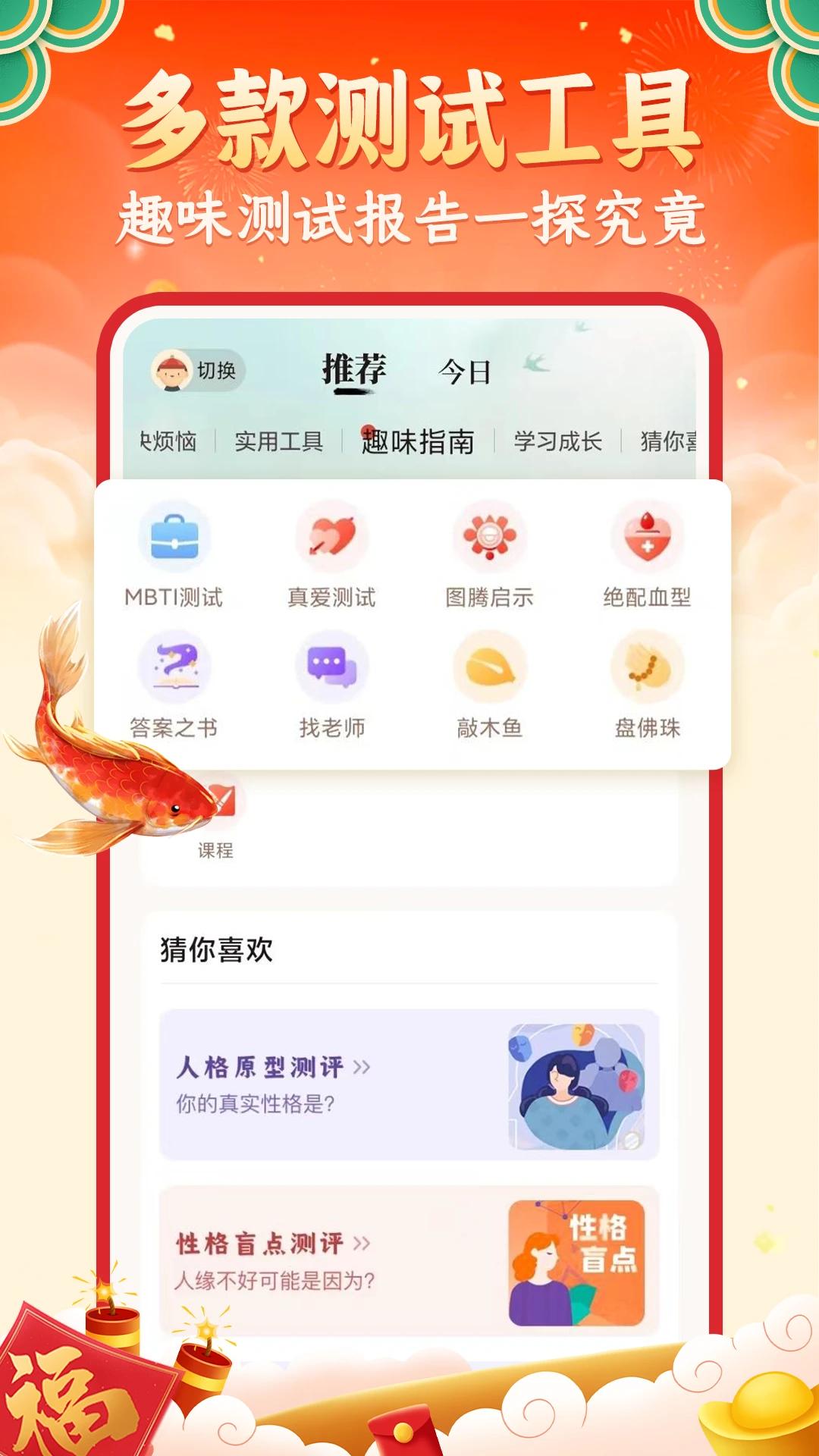Open the 课程 courses icon
Image resolution: width=819 pixels, height=1456 pixels.
pos(224,800)
